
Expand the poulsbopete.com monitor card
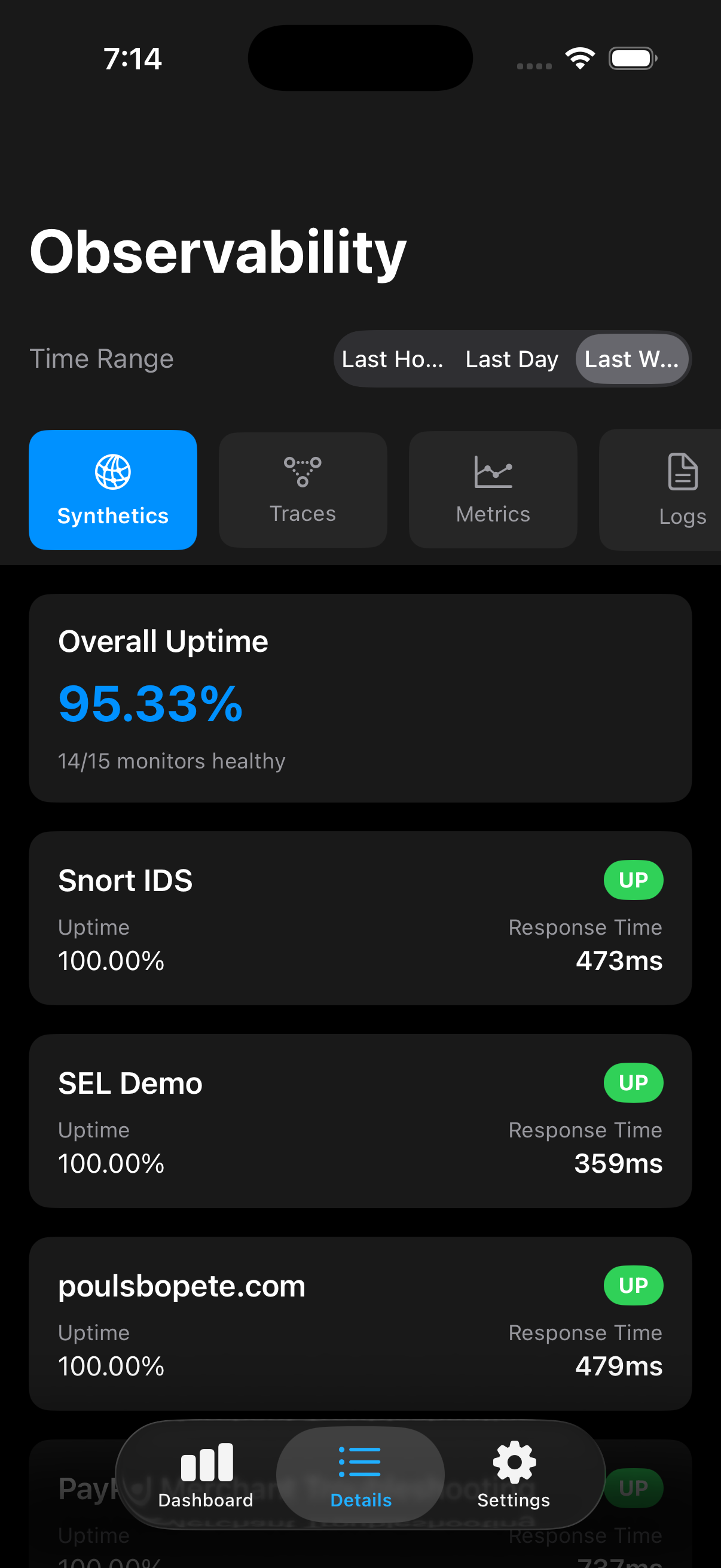(x=362, y=1325)
